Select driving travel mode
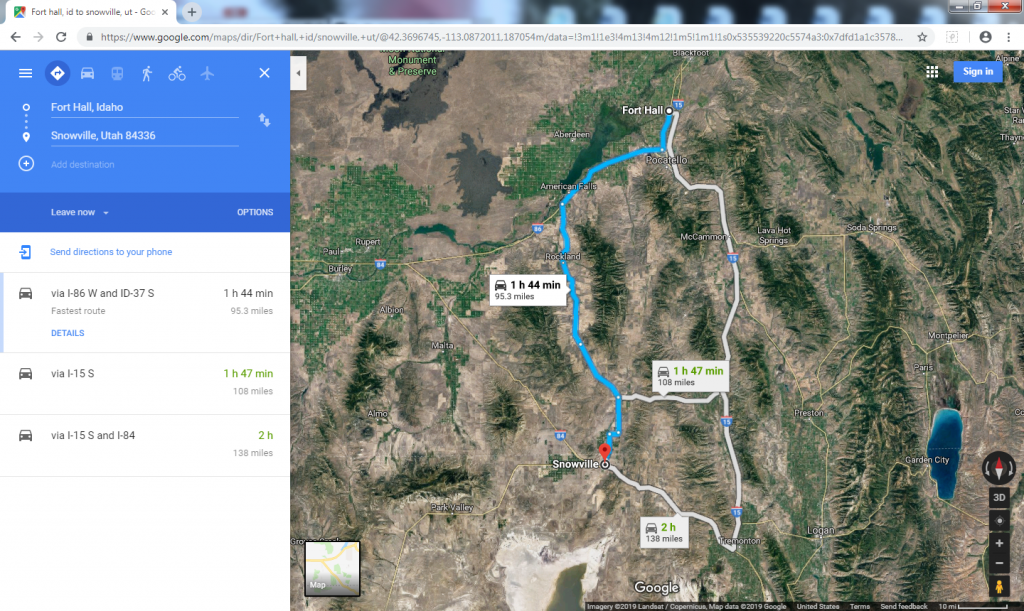1024x611 pixels. 87,73
